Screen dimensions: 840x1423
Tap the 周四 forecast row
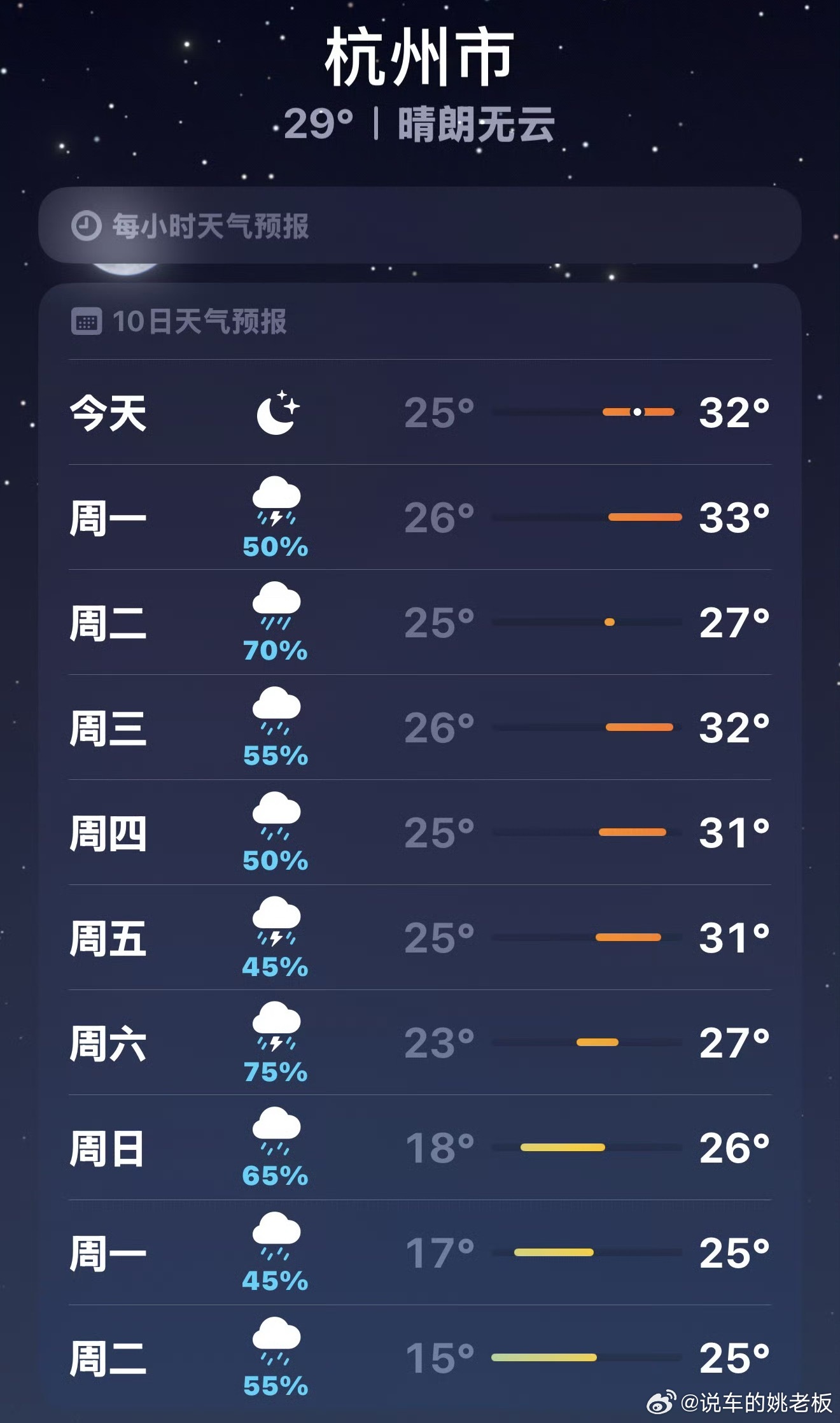(419, 833)
